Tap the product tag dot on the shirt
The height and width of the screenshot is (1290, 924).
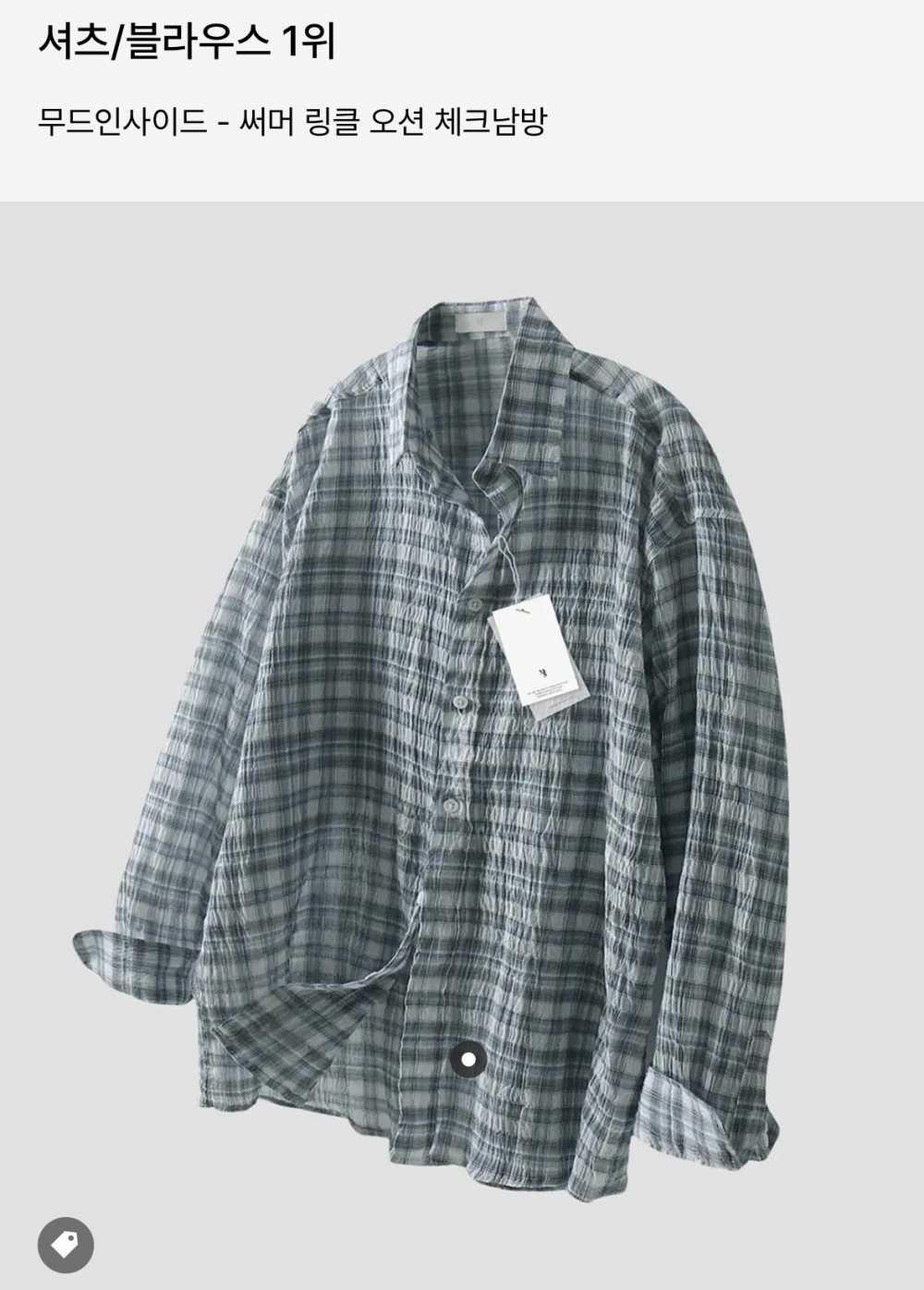(x=468, y=1060)
